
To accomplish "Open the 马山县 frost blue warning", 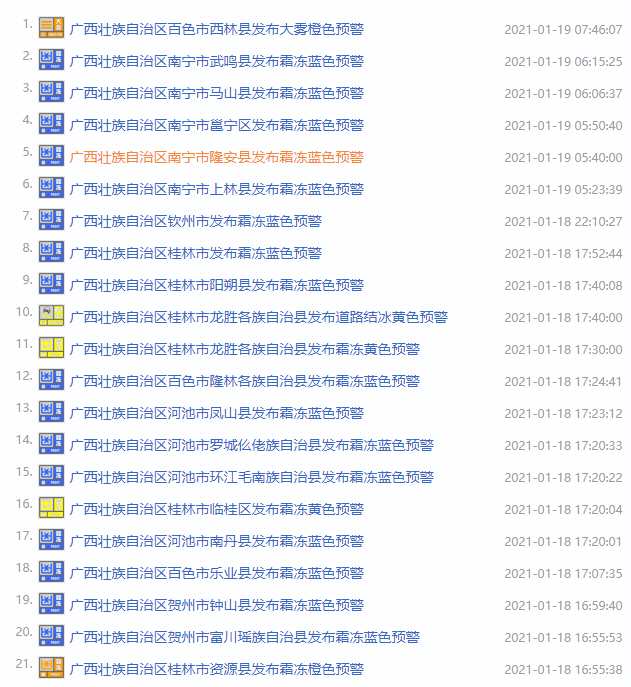I will [x=217, y=94].
